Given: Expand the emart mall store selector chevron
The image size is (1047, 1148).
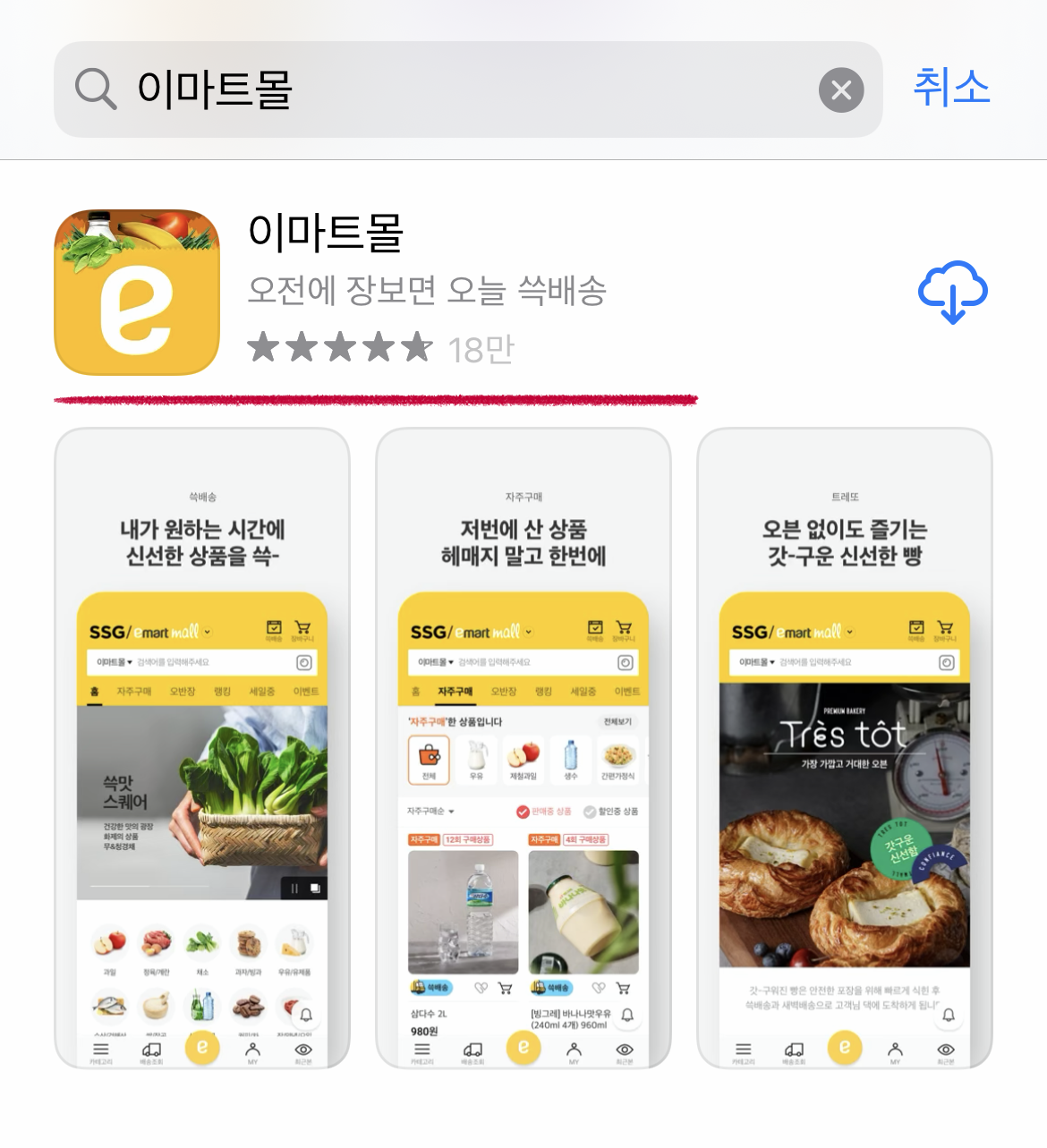Looking at the screenshot, I should click(x=527, y=632).
